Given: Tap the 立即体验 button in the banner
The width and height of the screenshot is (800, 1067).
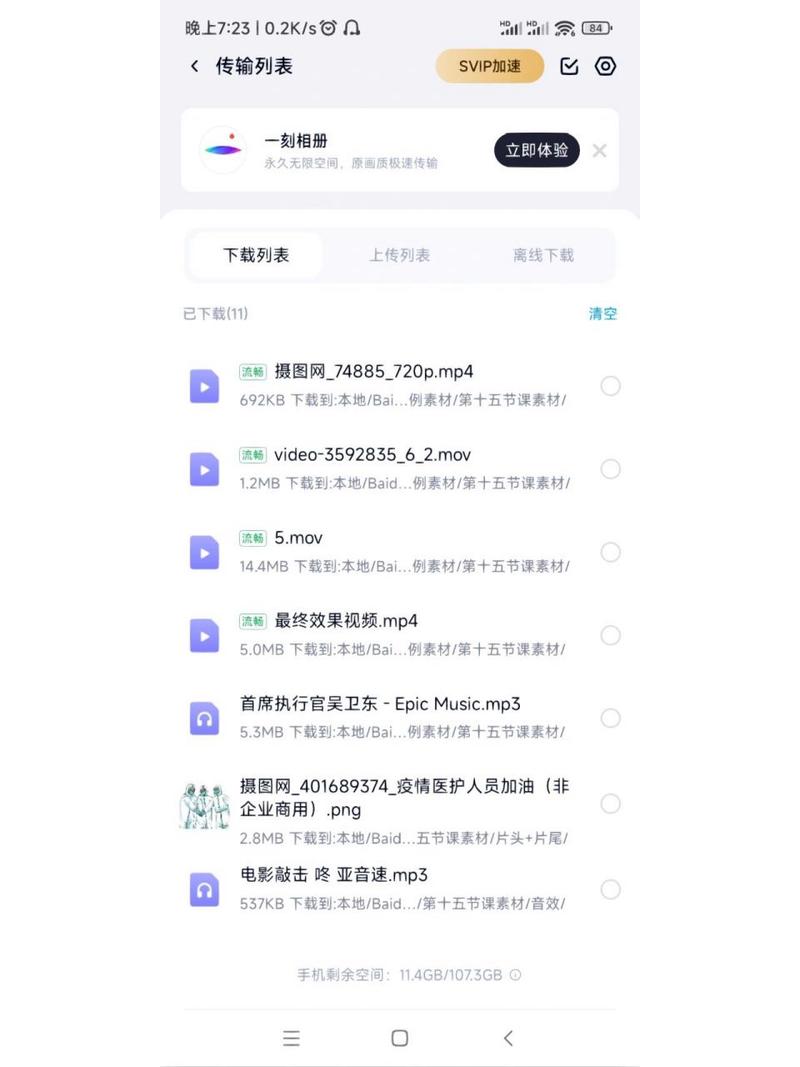Looking at the screenshot, I should (537, 150).
